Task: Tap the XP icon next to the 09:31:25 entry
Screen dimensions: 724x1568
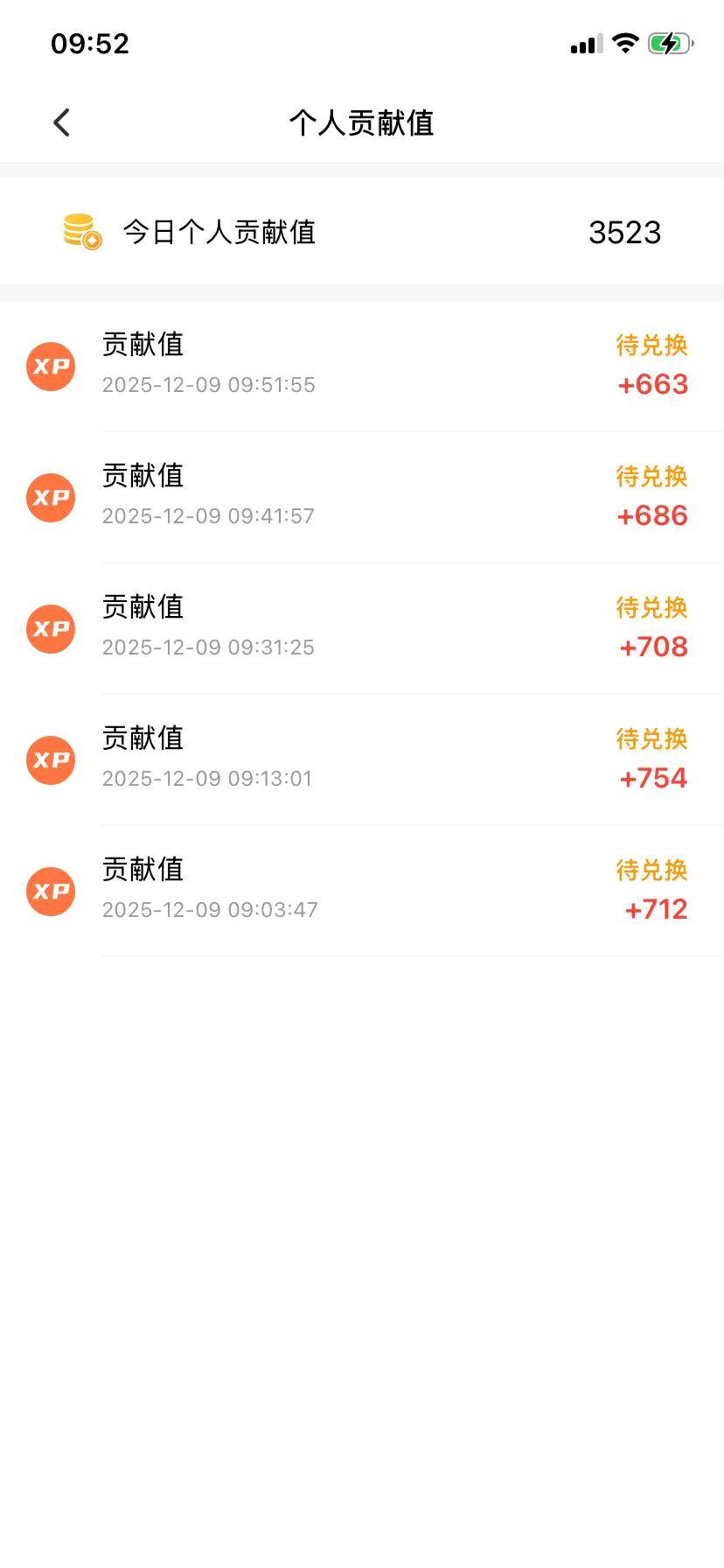Action: pyautogui.click(x=50, y=628)
